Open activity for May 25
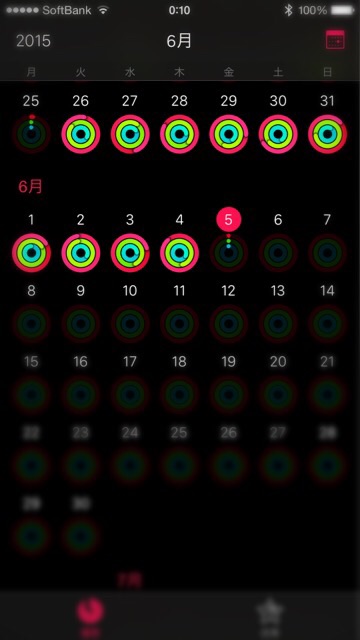This screenshot has height=640, width=360. 31,134
